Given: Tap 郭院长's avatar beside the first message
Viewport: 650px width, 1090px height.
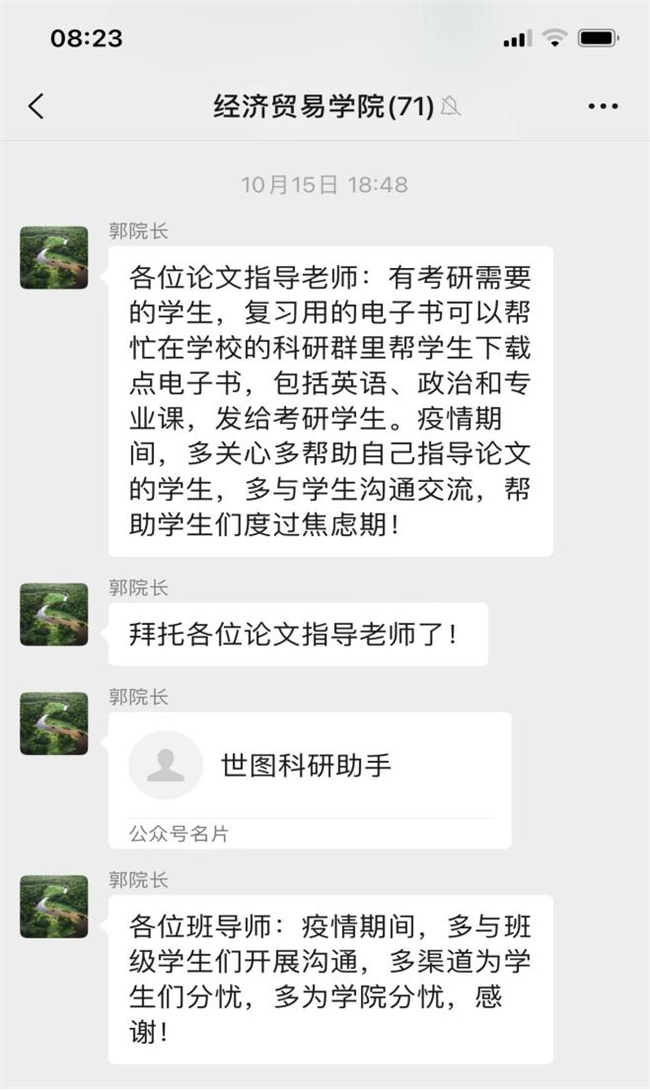Looking at the screenshot, I should 54,258.
